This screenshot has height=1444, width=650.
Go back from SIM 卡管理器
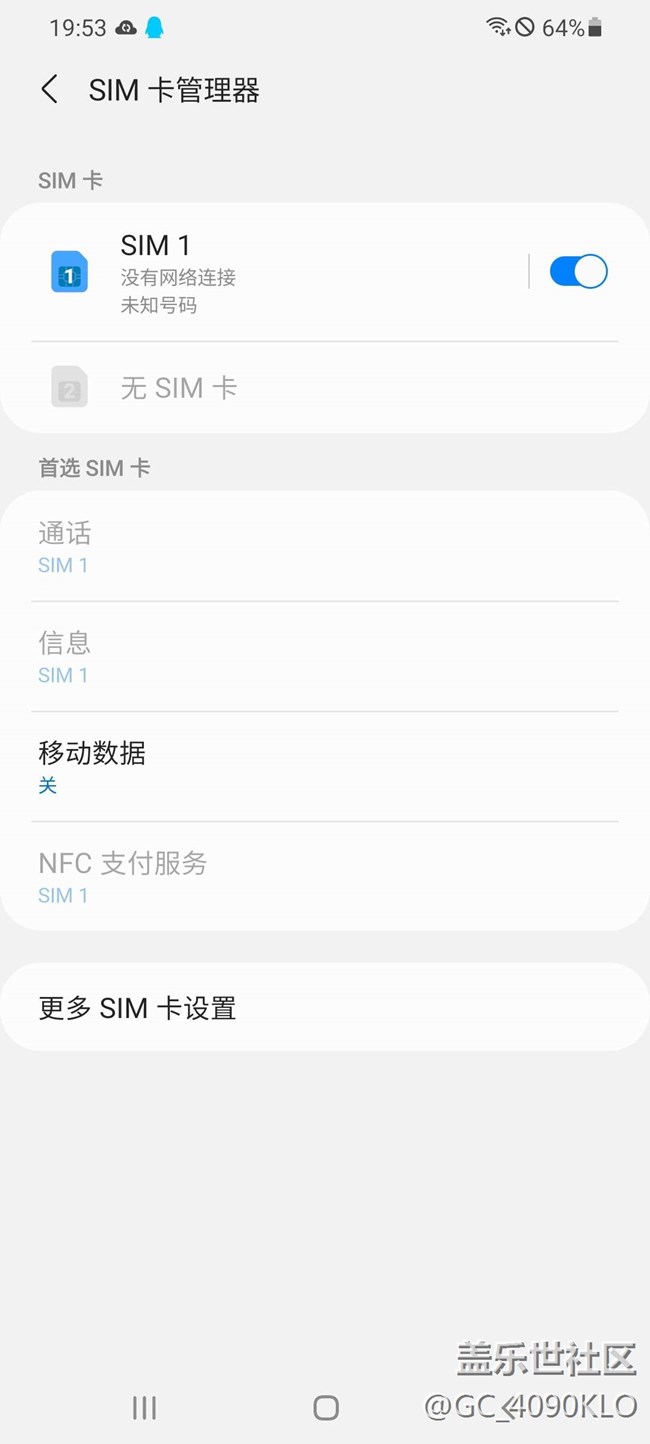pyautogui.click(x=49, y=90)
